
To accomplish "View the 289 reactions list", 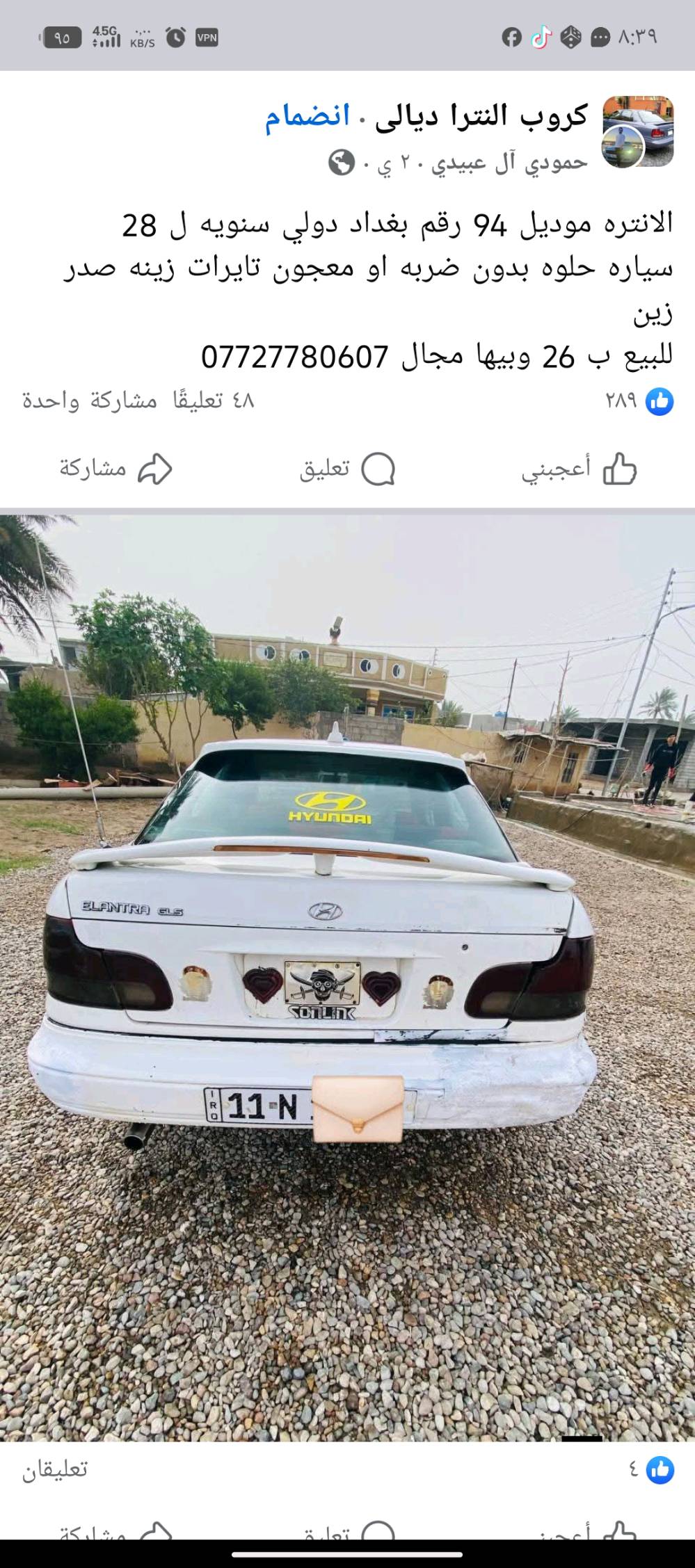I will coord(639,401).
